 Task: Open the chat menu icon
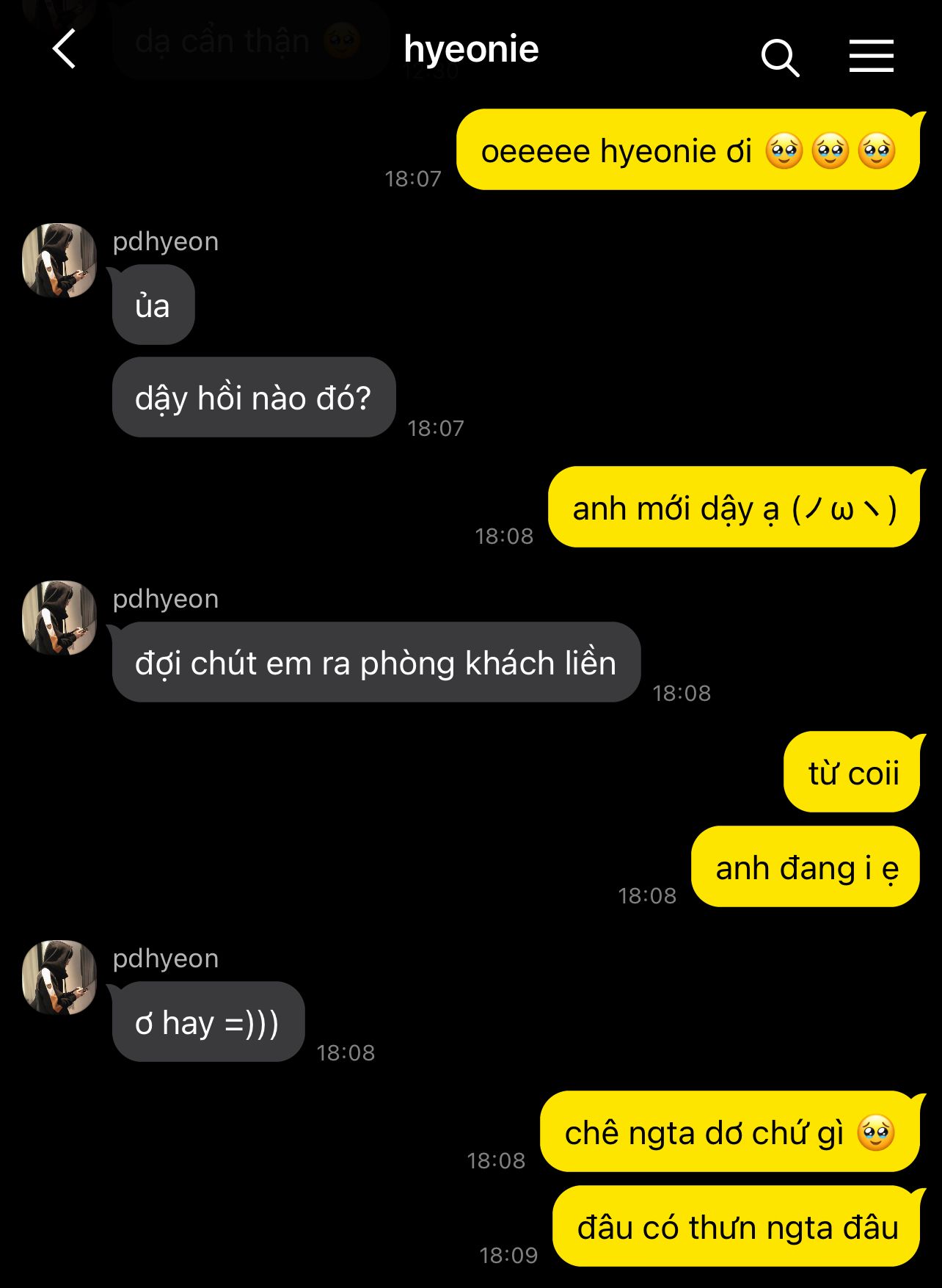tap(871, 57)
